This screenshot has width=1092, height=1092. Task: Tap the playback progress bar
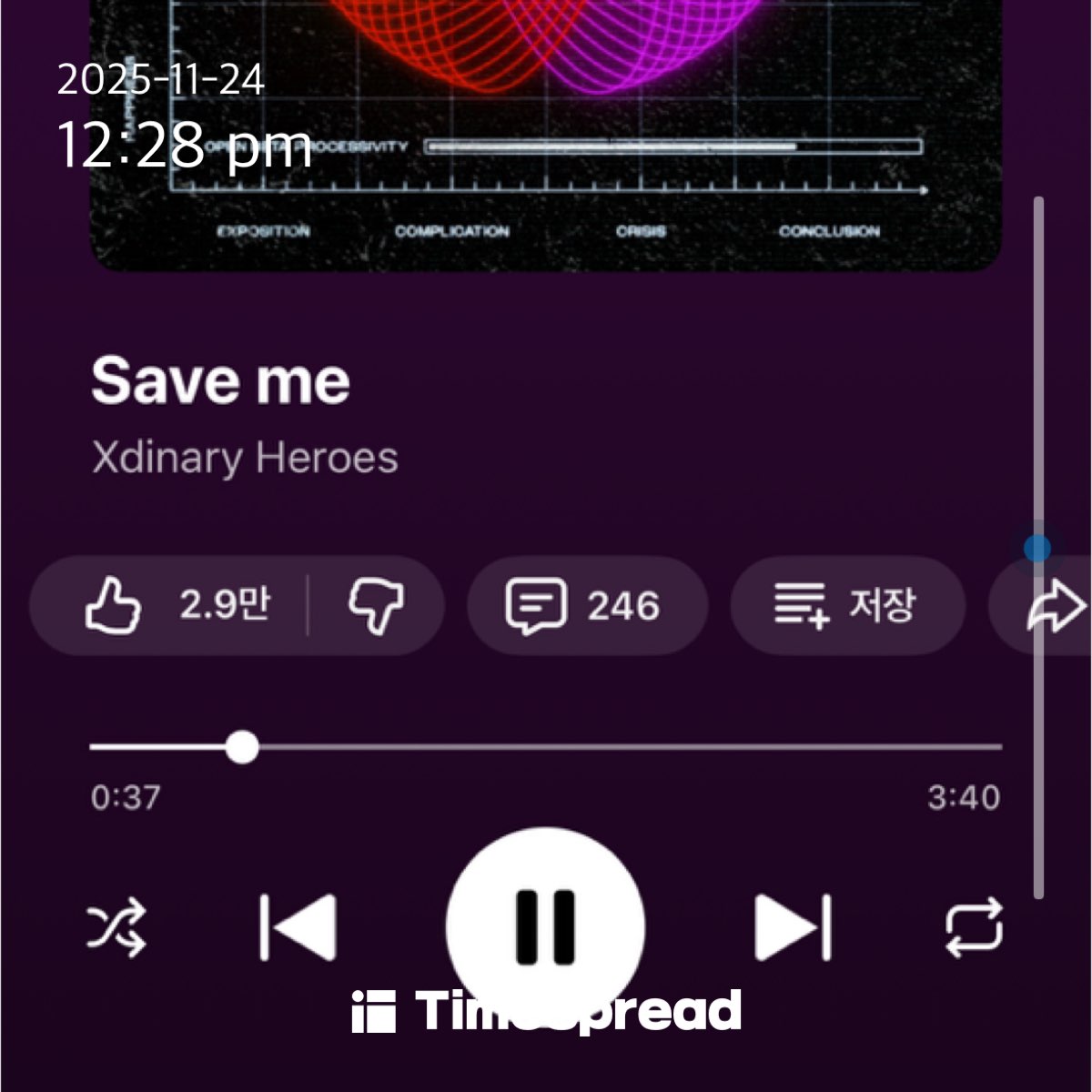pos(546,747)
